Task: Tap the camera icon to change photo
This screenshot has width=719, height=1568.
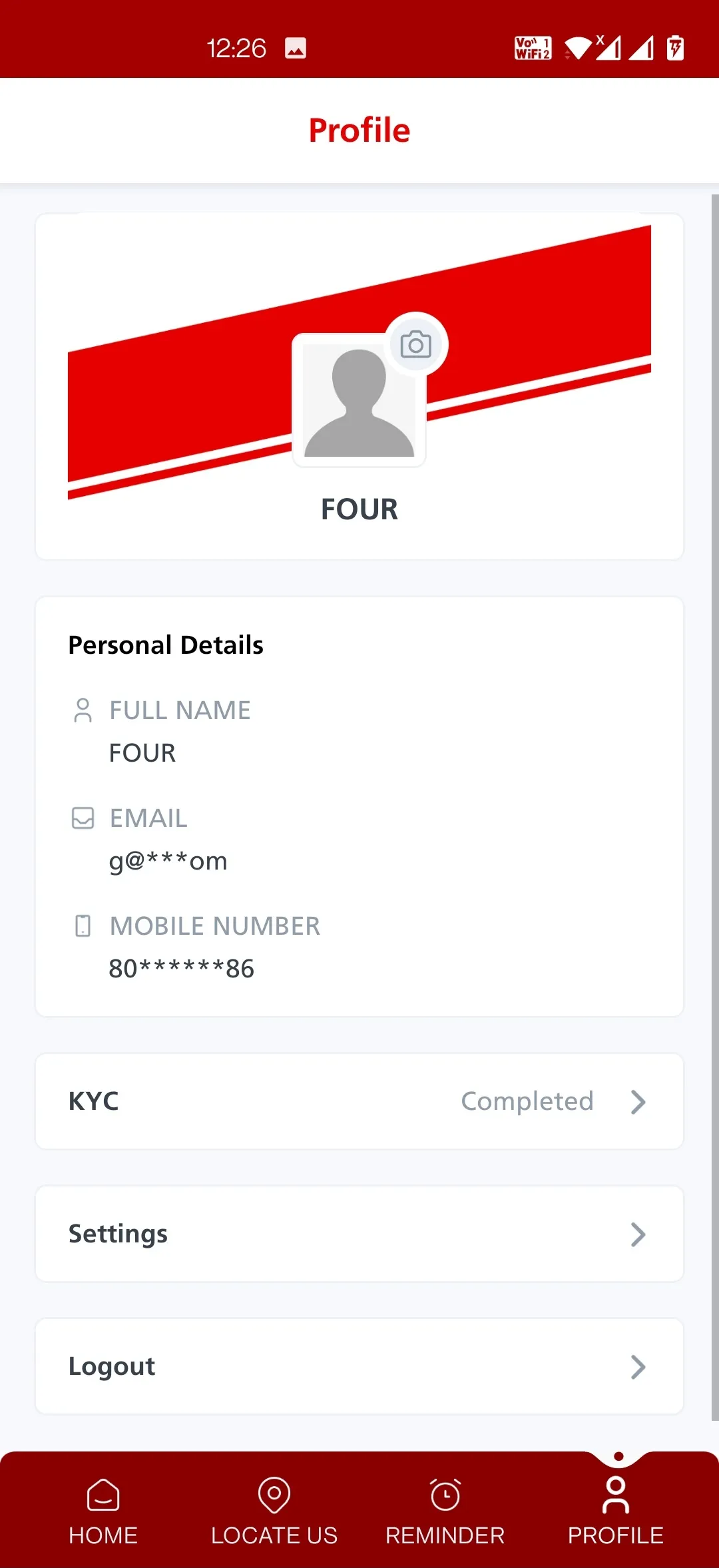Action: point(416,345)
